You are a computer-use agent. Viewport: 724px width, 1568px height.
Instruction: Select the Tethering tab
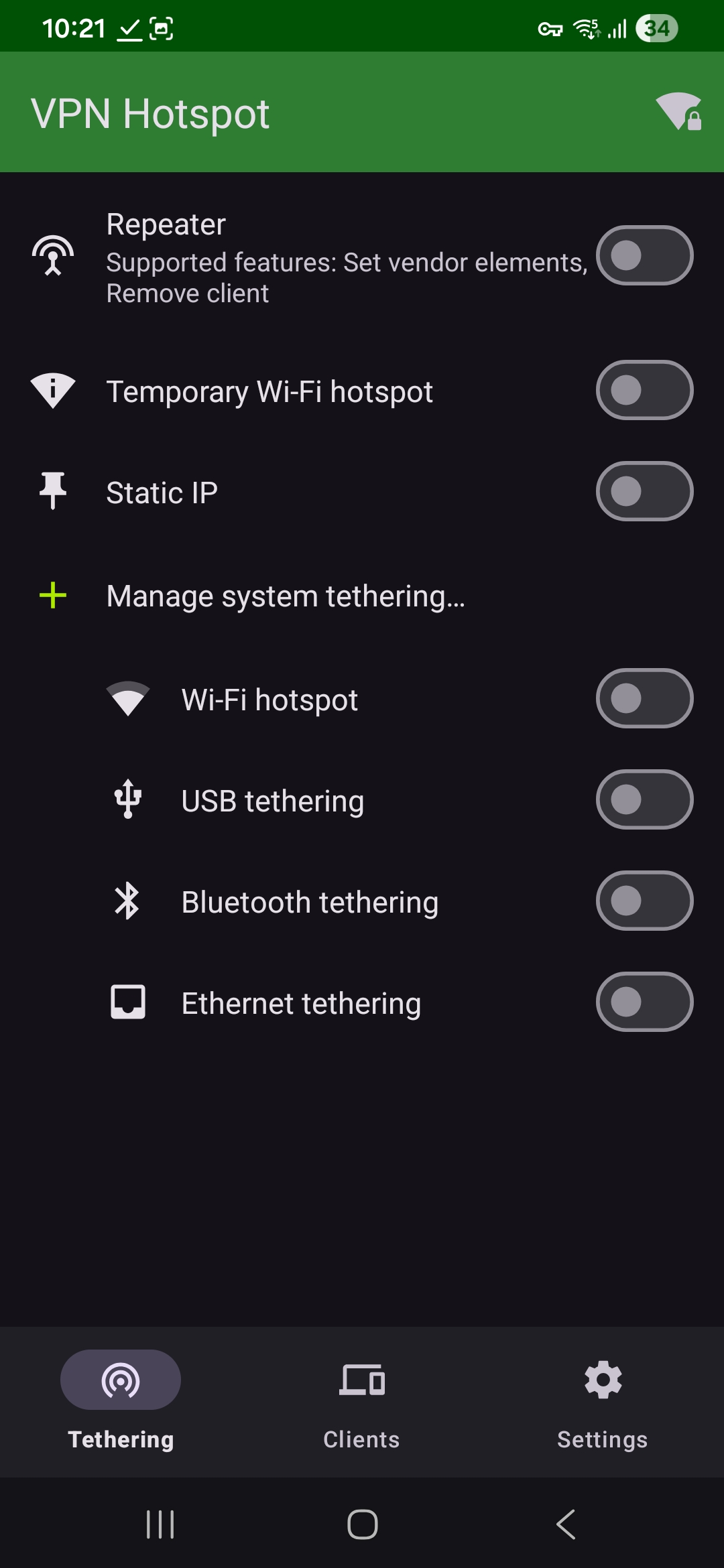pyautogui.click(x=121, y=1400)
